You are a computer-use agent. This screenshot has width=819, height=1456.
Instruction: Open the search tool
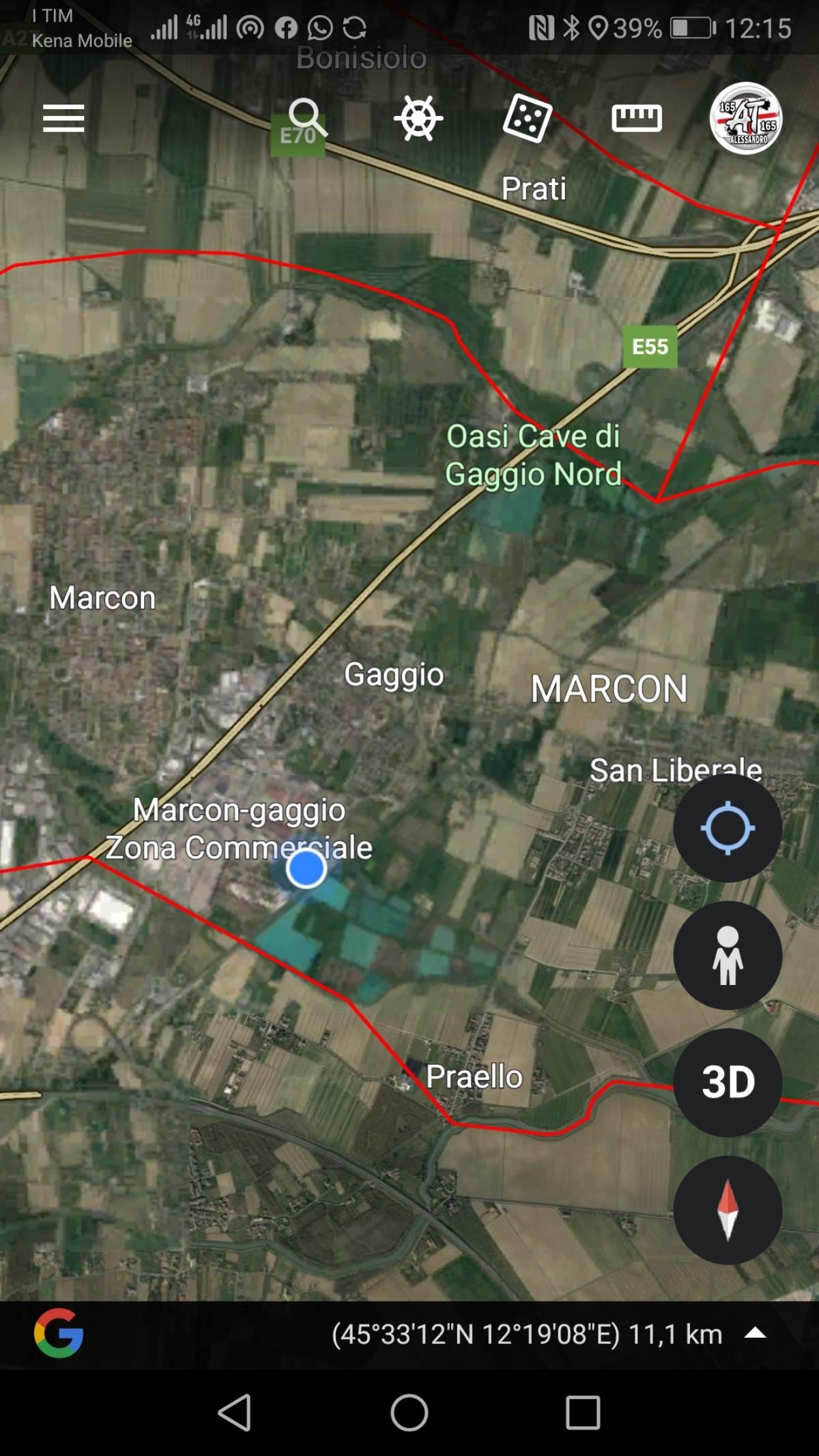pos(307,117)
